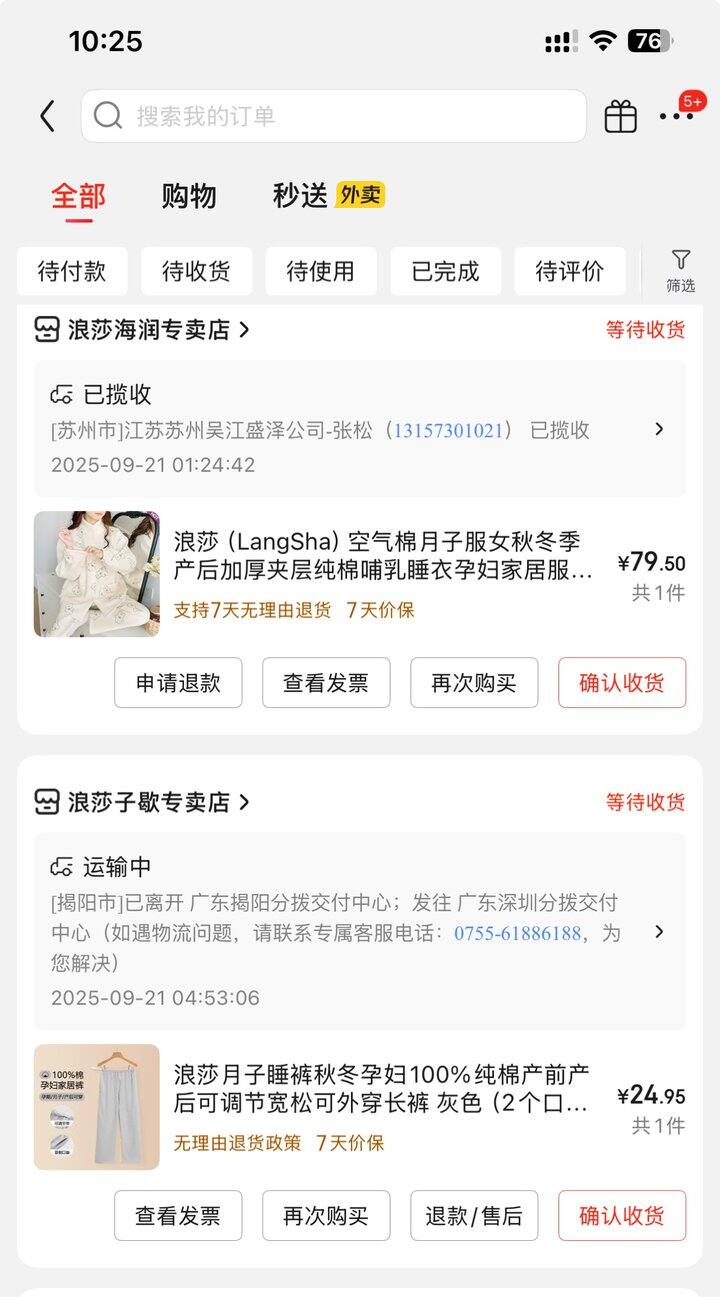Buy the 浪莎月子睡裤 again with 再次购买
This screenshot has height=1297, width=720.
(x=326, y=1216)
